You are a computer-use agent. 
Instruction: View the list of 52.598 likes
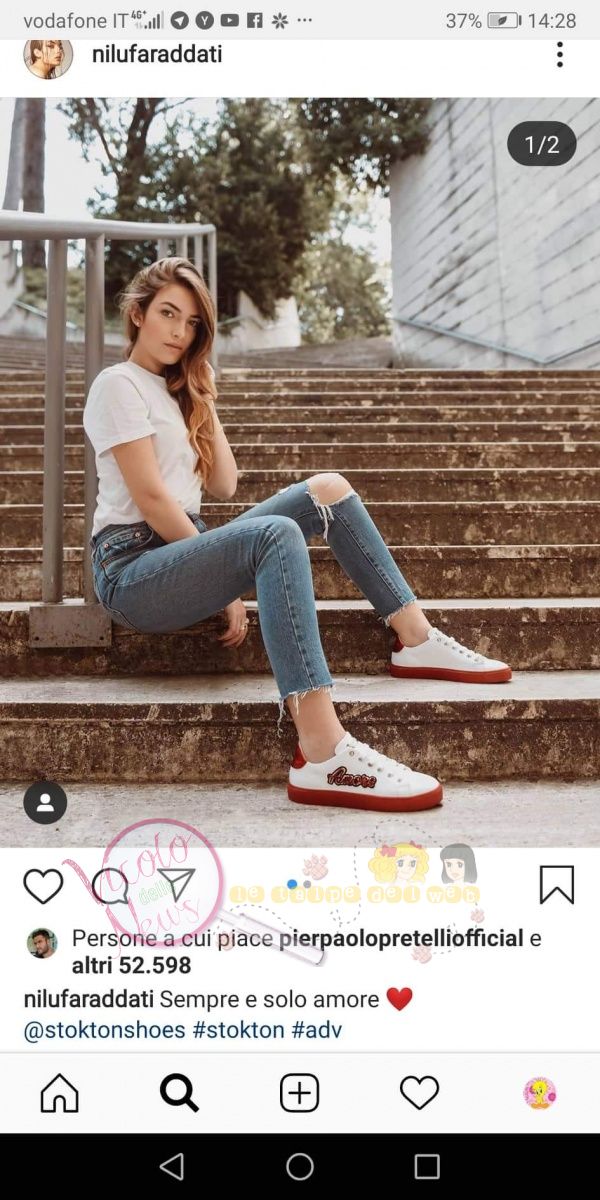(130, 966)
